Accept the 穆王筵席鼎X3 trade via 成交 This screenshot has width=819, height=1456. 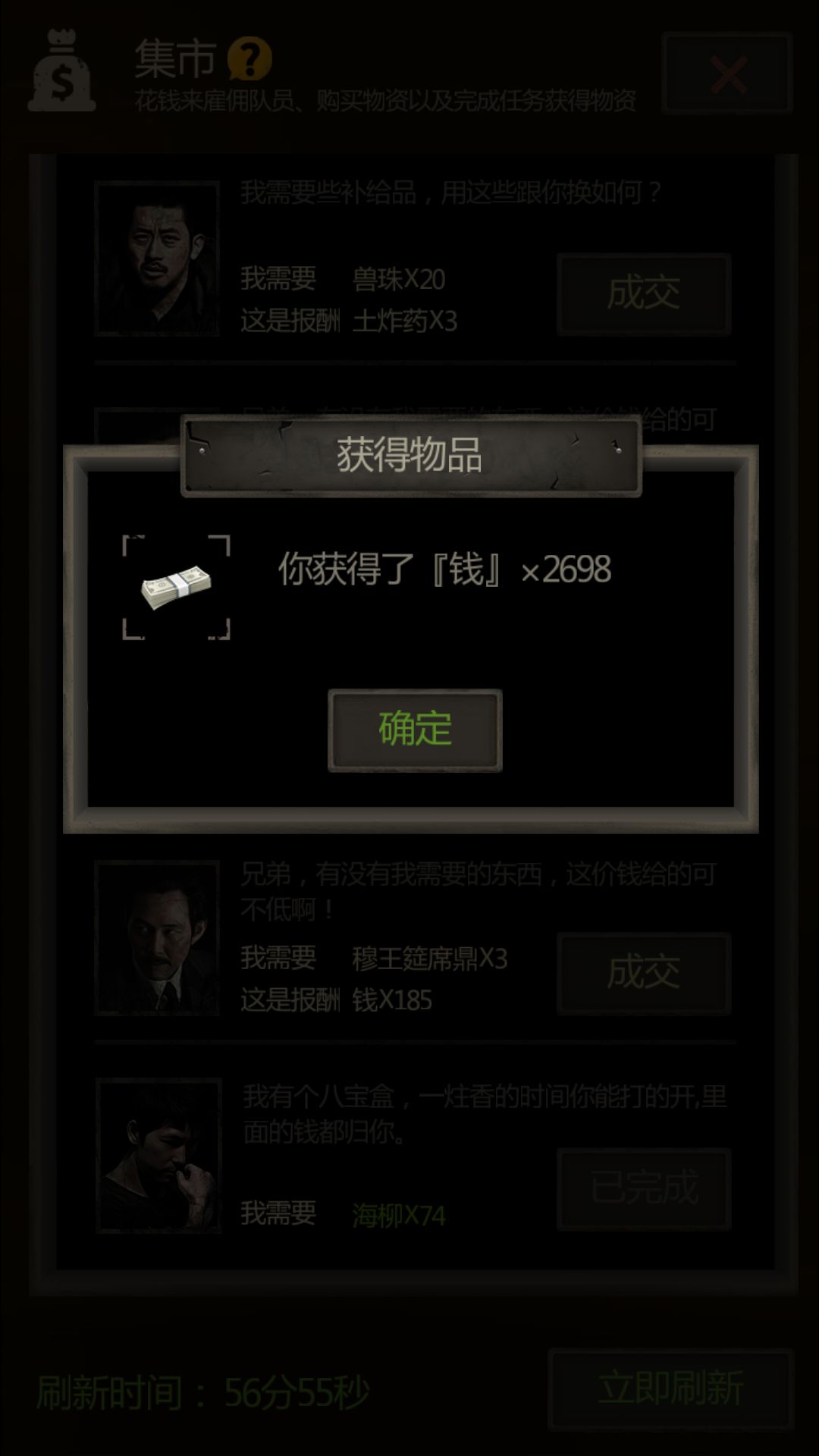644,974
